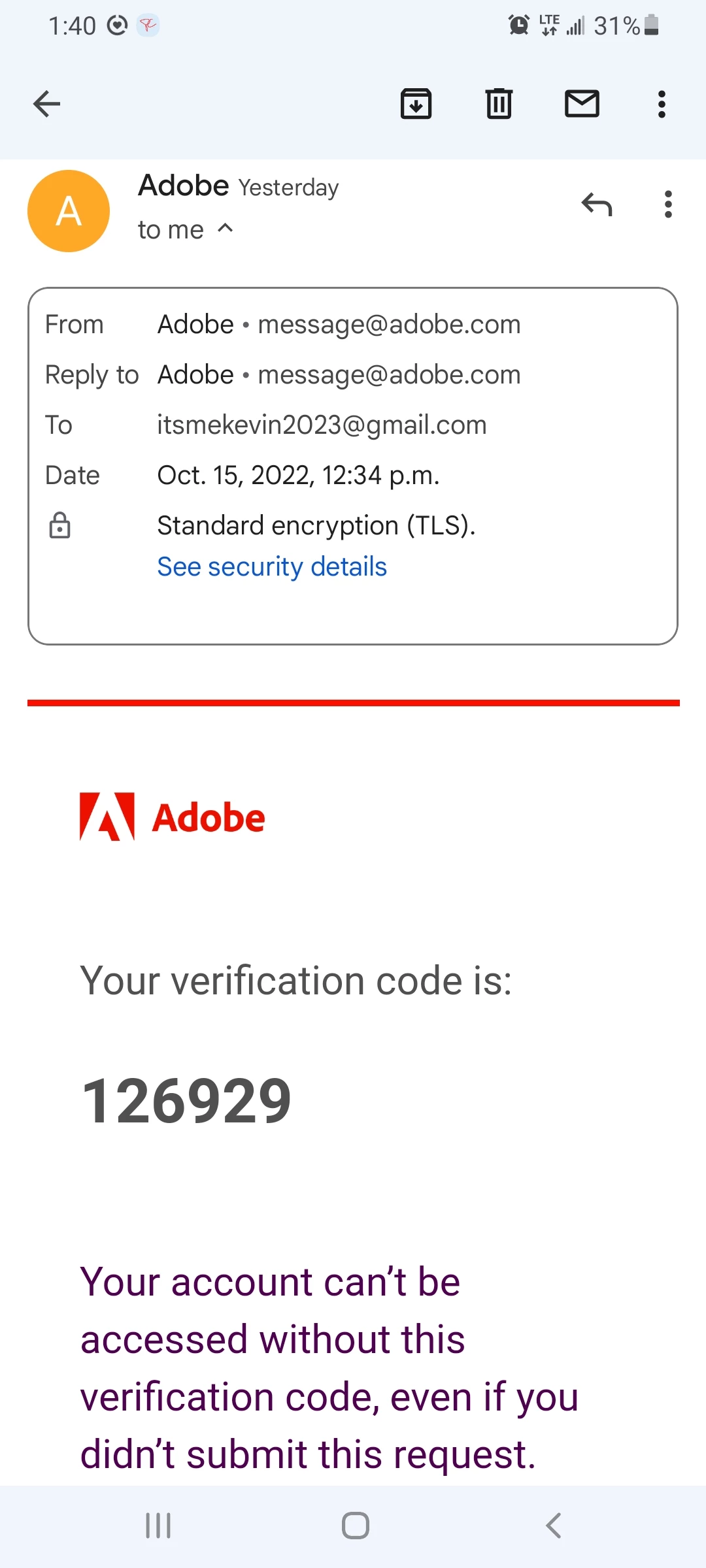
Task: Delete this Adobe email
Action: pos(499,104)
